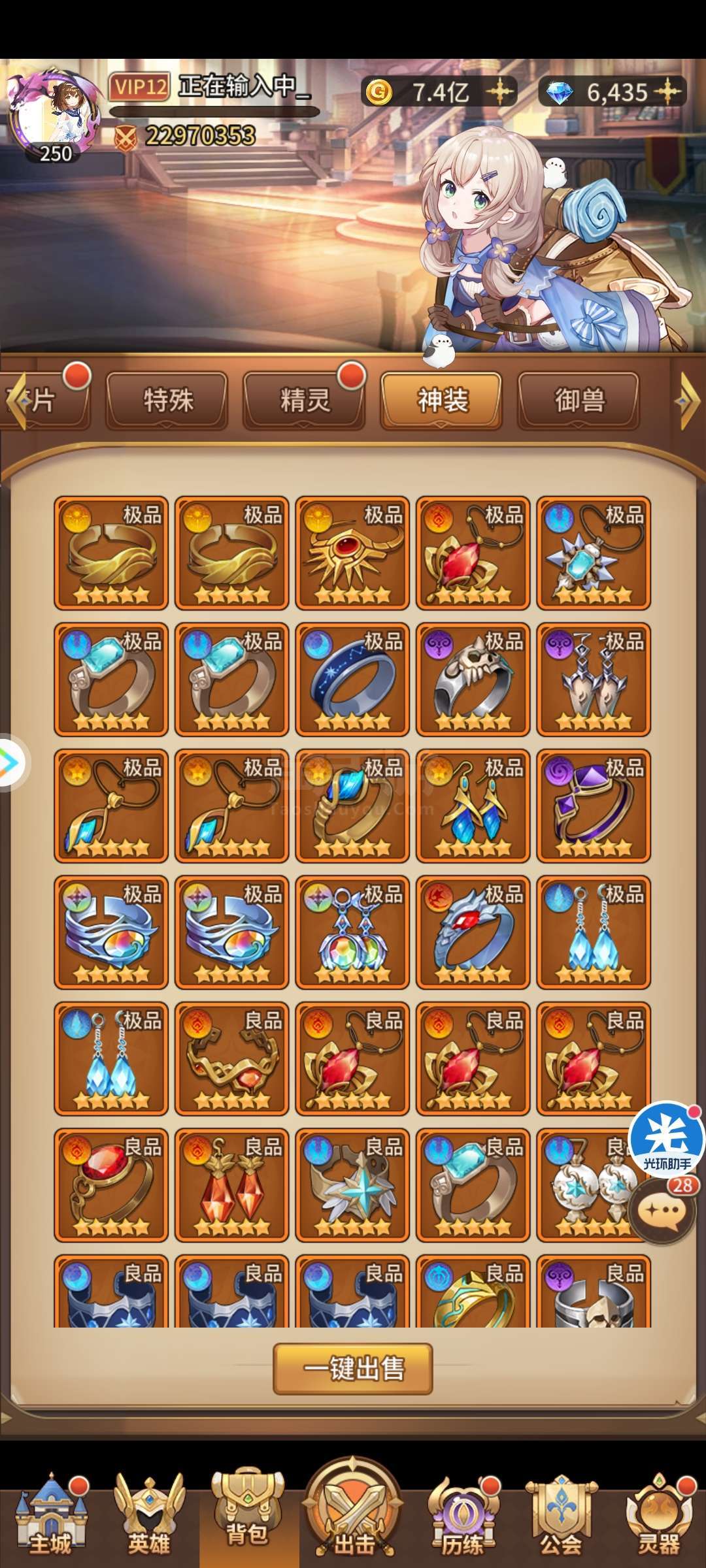Add more diamonds
Viewport: 706px width, 1568px height.
(x=668, y=91)
